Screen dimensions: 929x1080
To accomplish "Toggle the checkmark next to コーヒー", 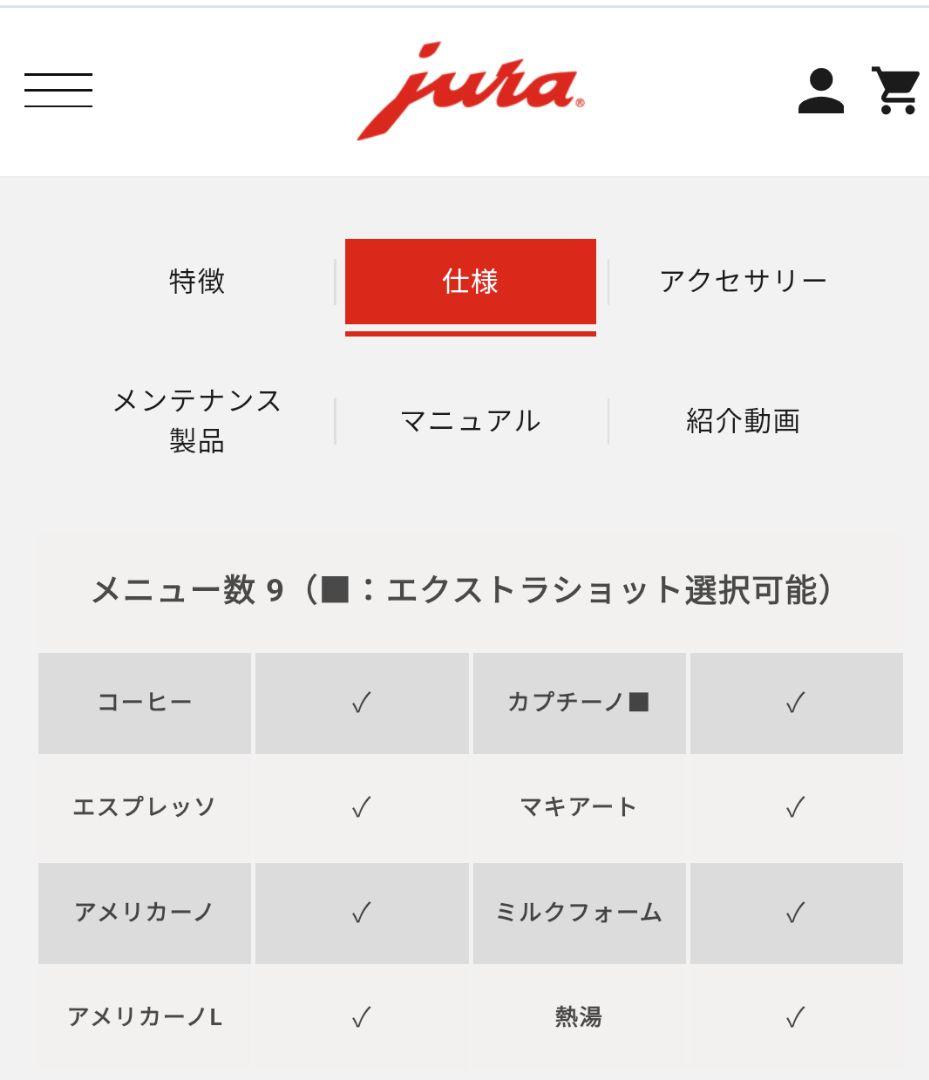I will click(362, 703).
